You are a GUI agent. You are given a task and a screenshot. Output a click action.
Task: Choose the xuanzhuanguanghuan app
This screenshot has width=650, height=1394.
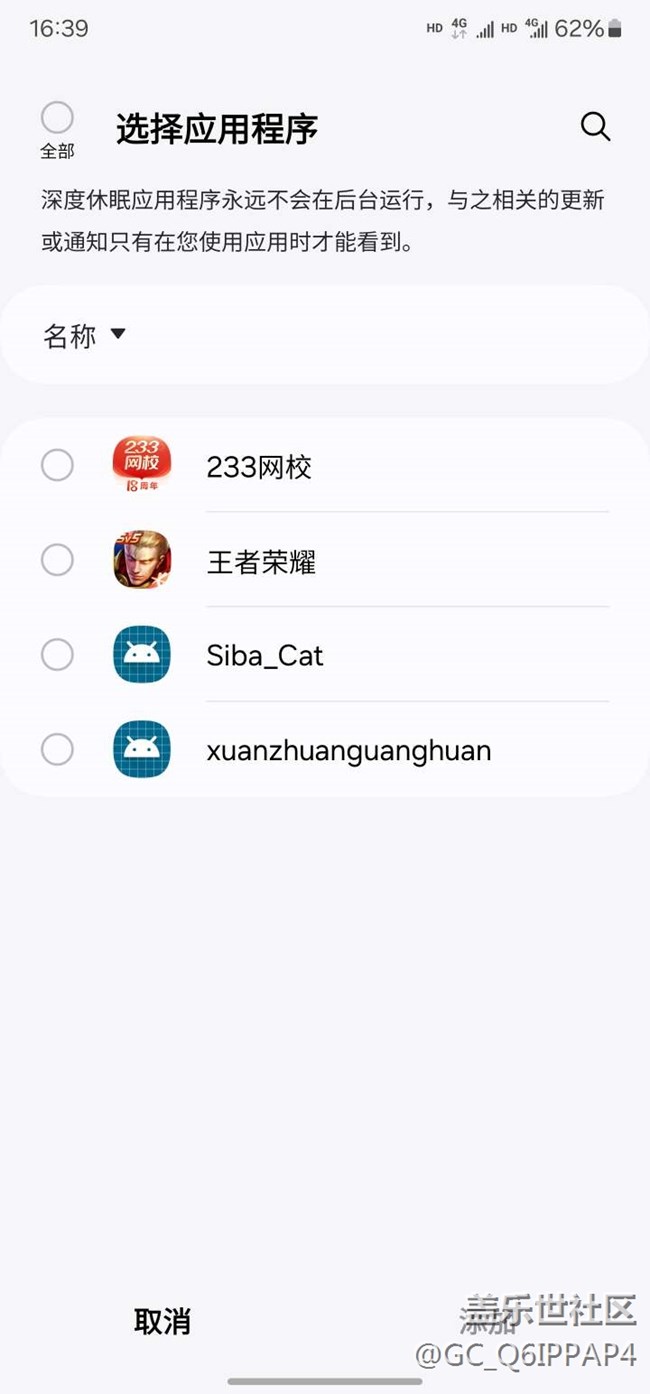(57, 749)
